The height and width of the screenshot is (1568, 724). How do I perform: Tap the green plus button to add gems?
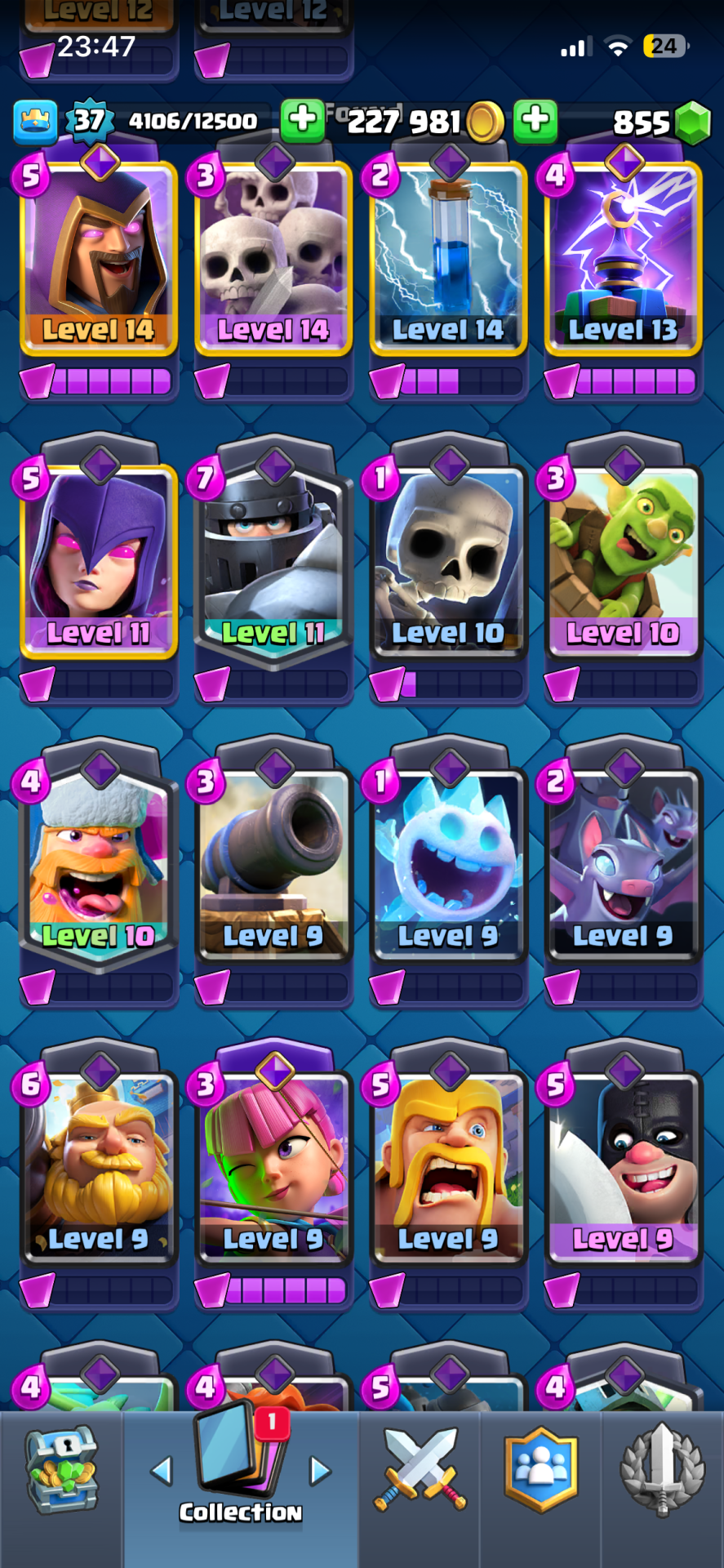tap(535, 121)
